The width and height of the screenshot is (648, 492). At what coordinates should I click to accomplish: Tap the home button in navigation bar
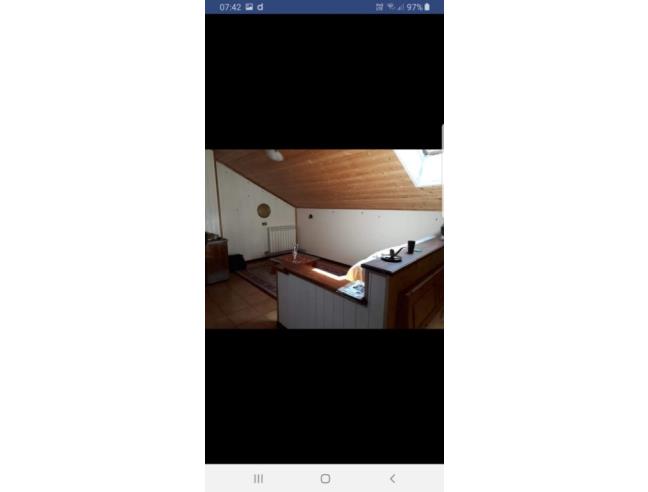pos(325,479)
